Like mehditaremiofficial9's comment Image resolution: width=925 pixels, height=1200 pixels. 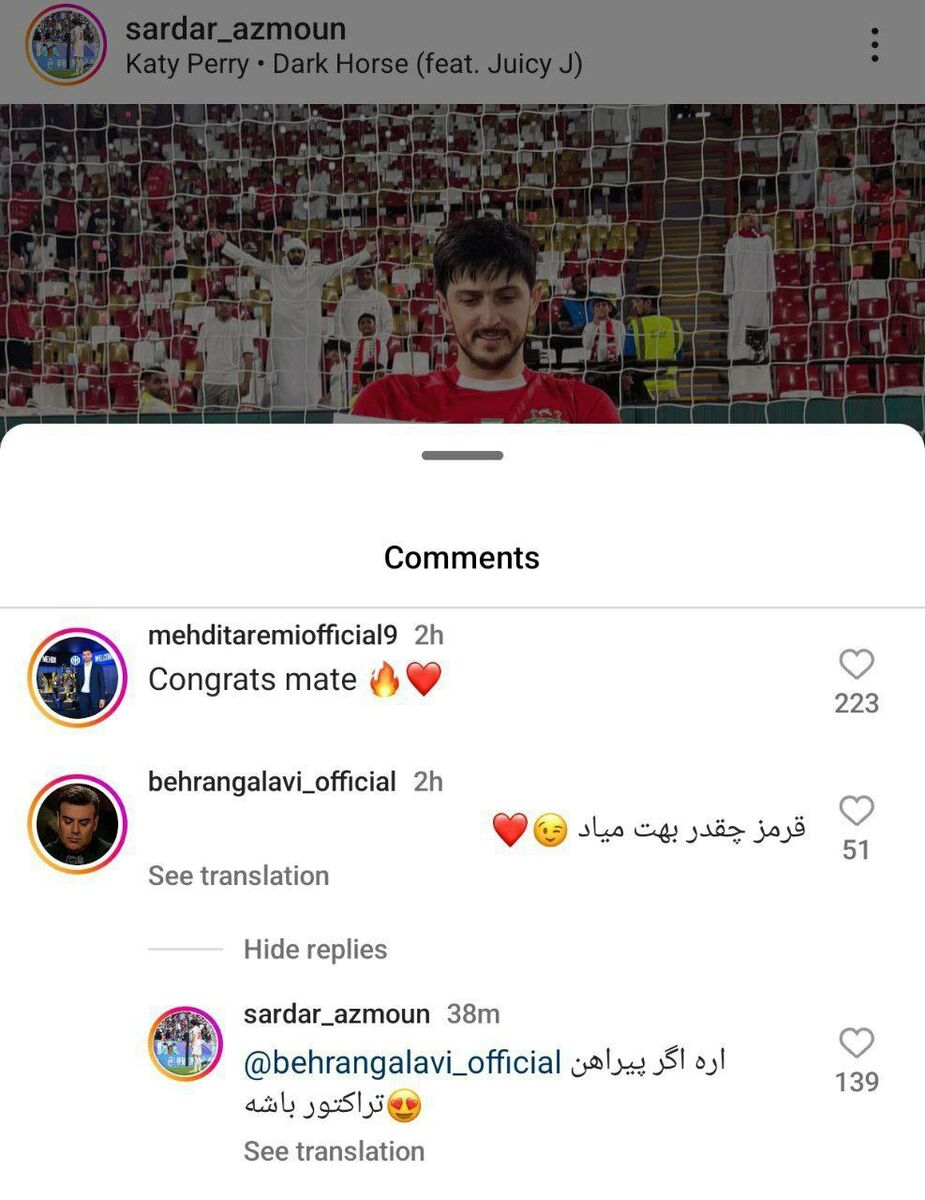[856, 664]
